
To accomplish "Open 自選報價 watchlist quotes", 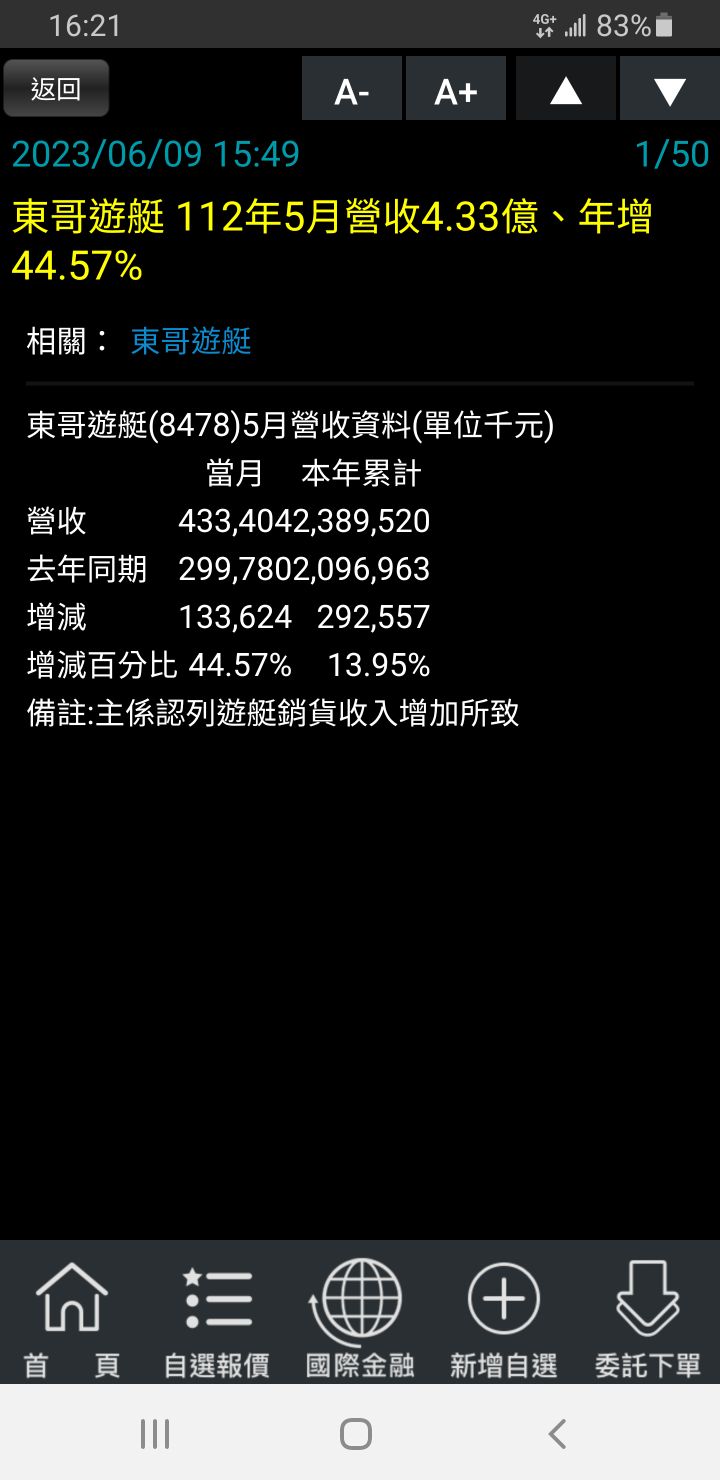I will point(216,1317).
